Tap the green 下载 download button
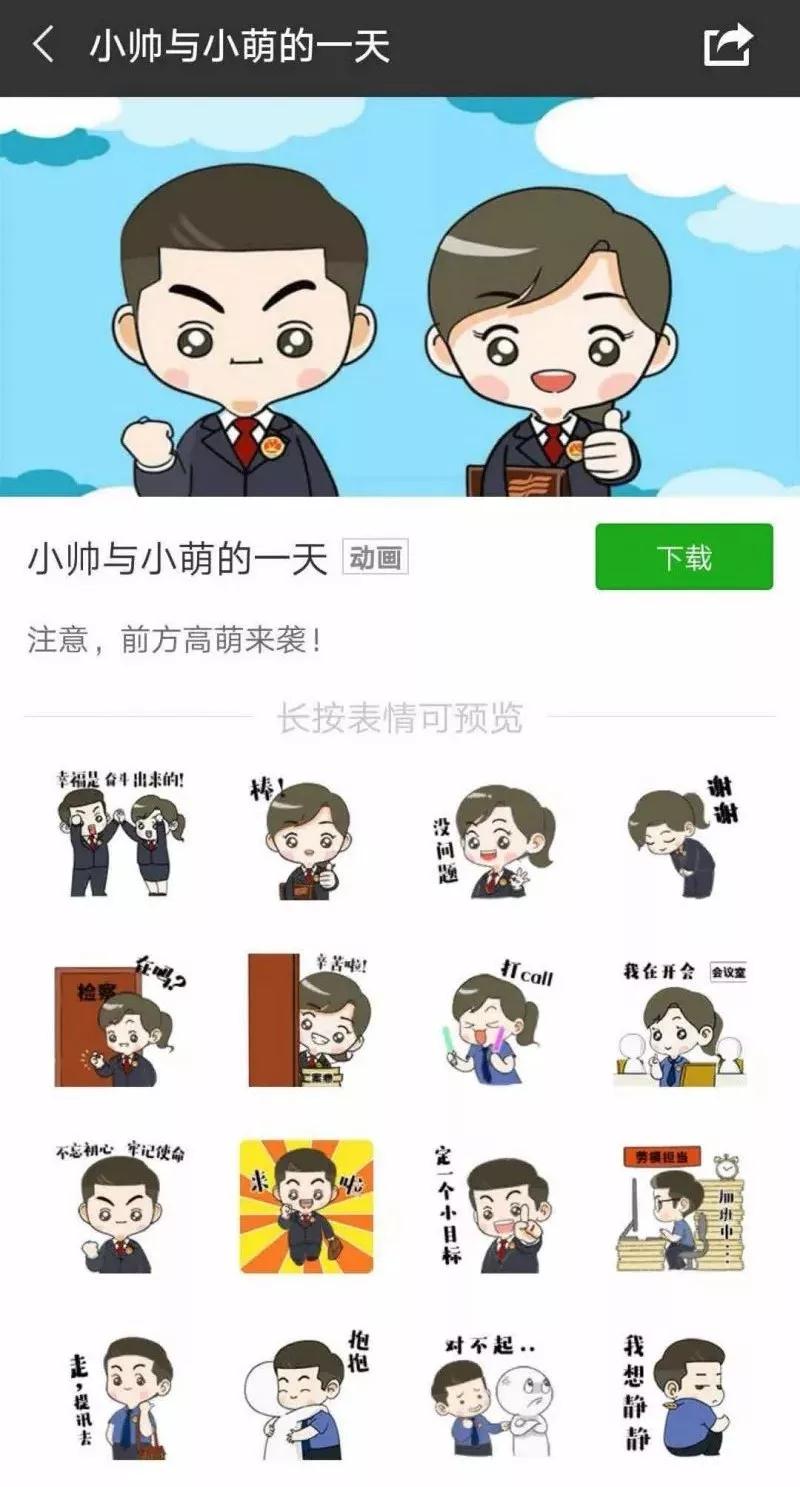 (684, 557)
